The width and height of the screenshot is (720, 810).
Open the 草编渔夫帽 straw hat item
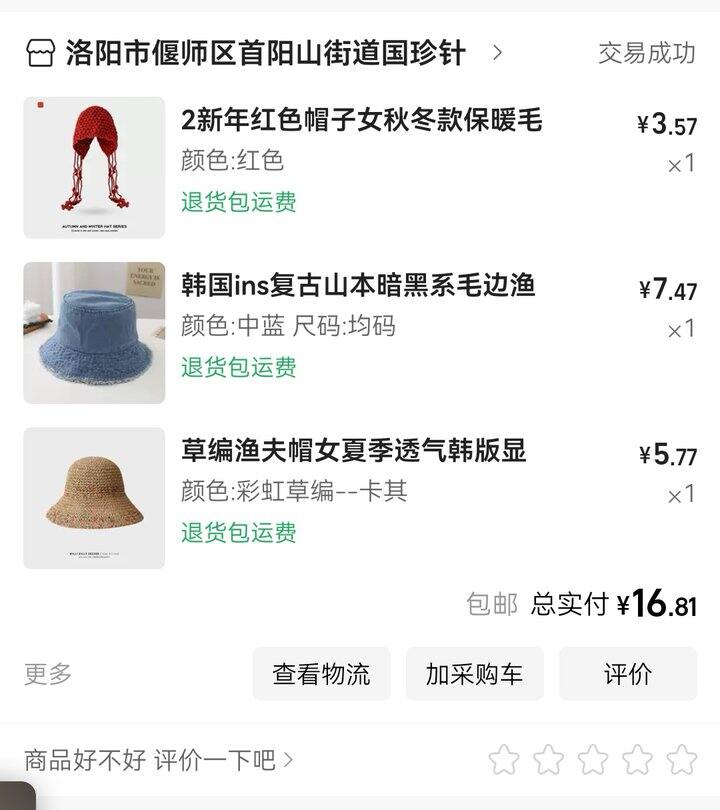pos(353,451)
